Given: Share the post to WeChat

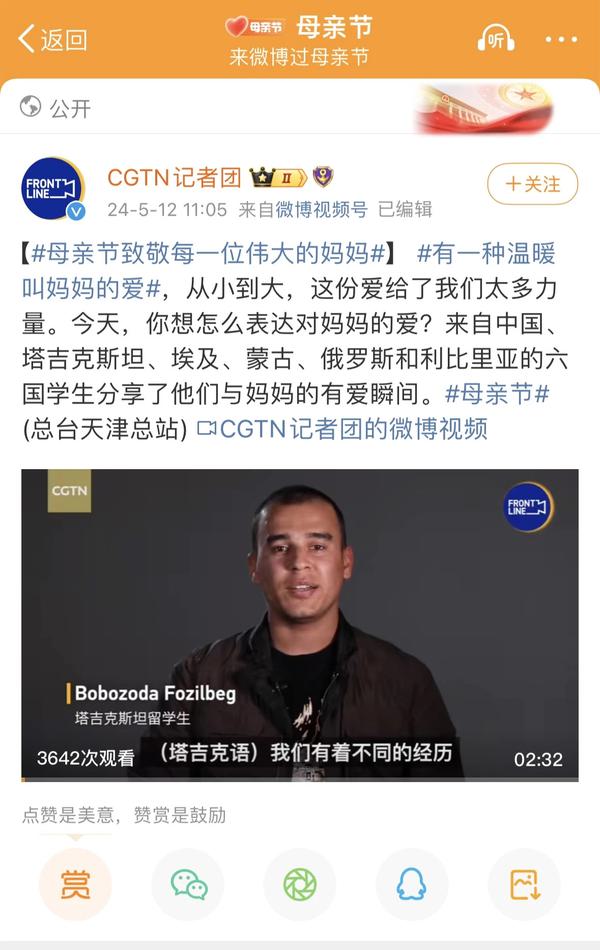Looking at the screenshot, I should point(188,884).
